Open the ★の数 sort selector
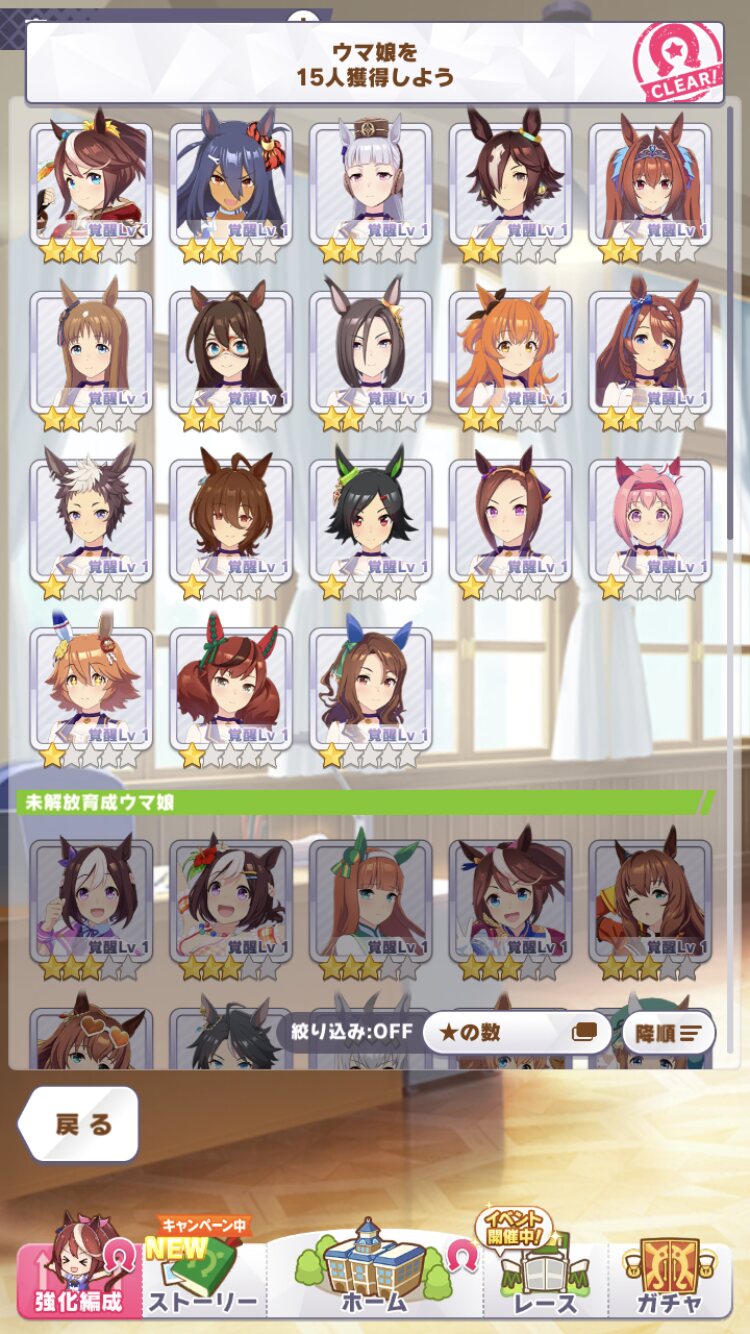The width and height of the screenshot is (750, 1334). 516,1032
